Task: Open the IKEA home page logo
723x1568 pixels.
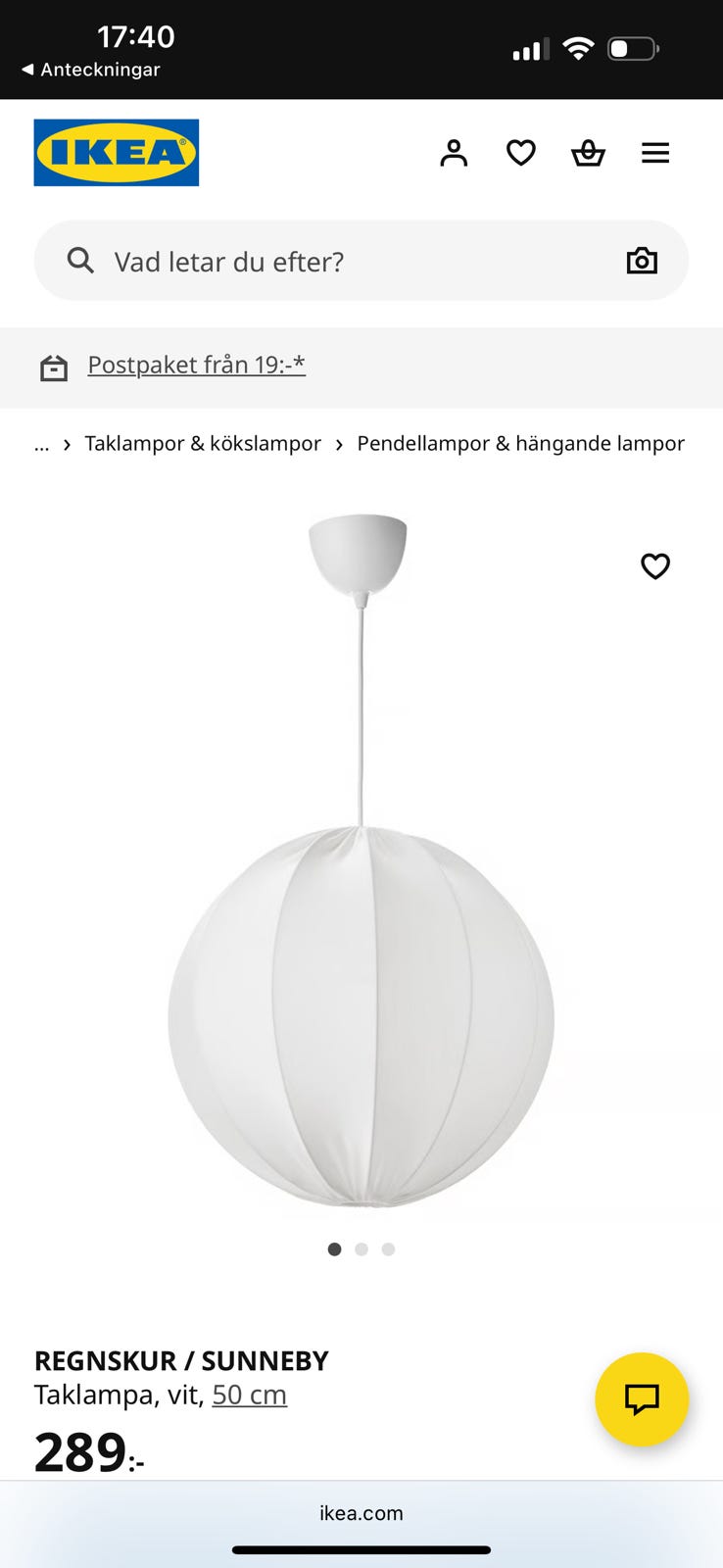Action: pyautogui.click(x=116, y=153)
